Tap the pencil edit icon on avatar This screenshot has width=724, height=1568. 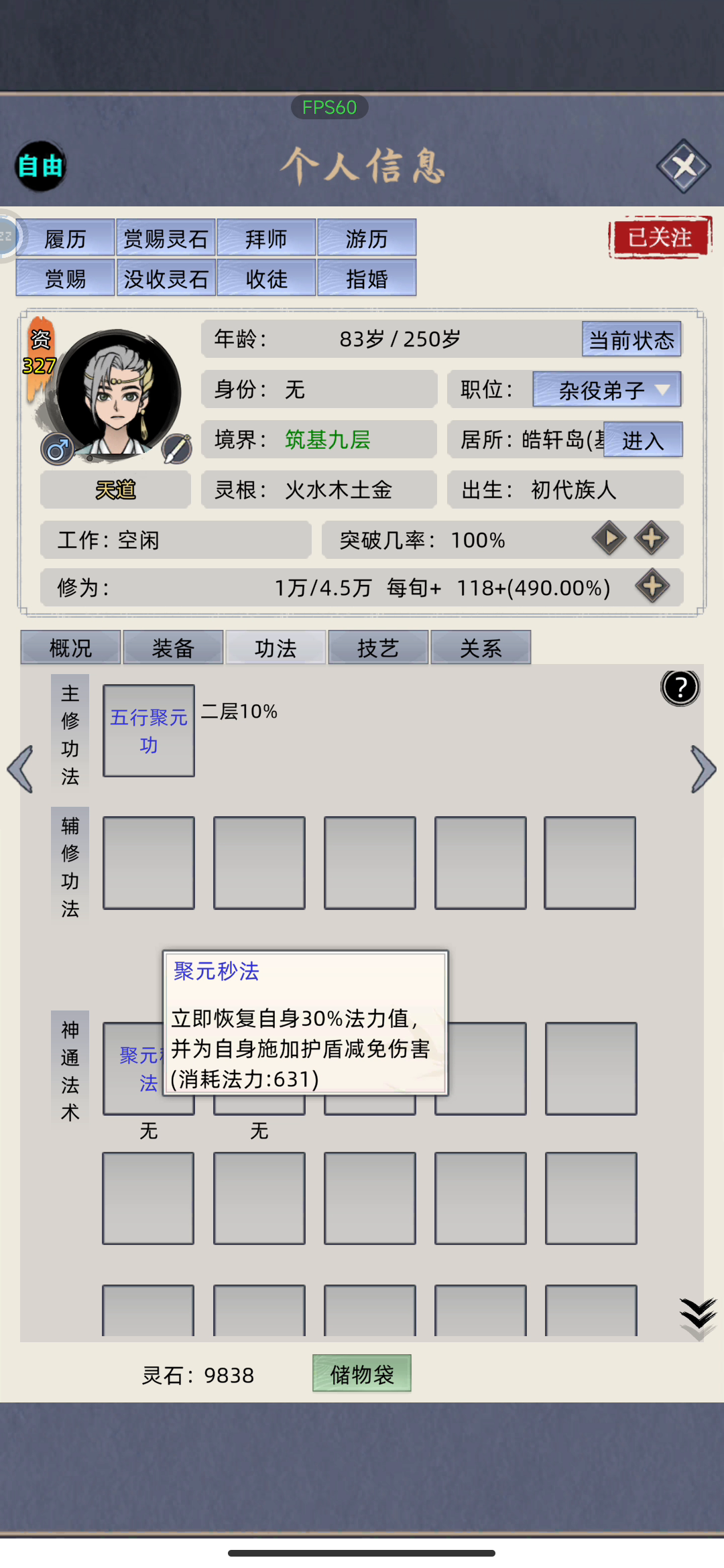pos(177,449)
